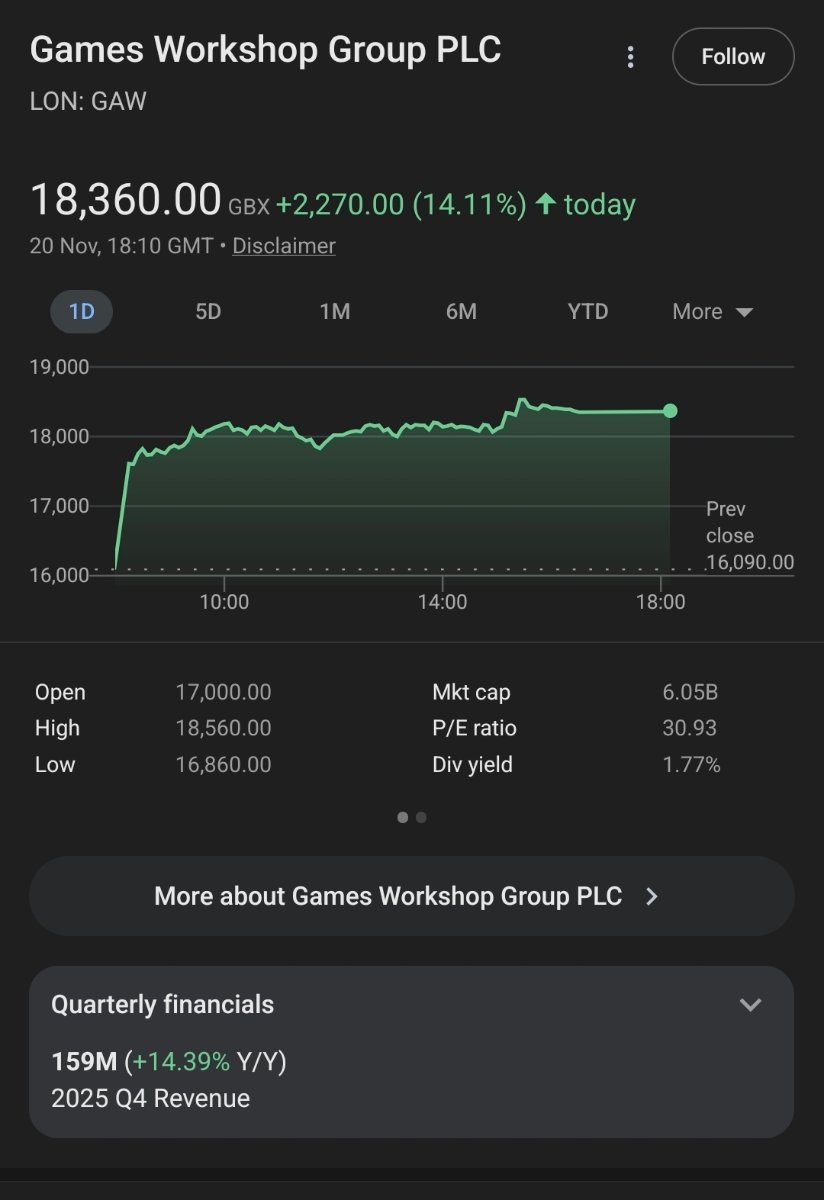Follow Games Workshop Group PLC stock
This screenshot has width=824, height=1200.
[x=733, y=57]
